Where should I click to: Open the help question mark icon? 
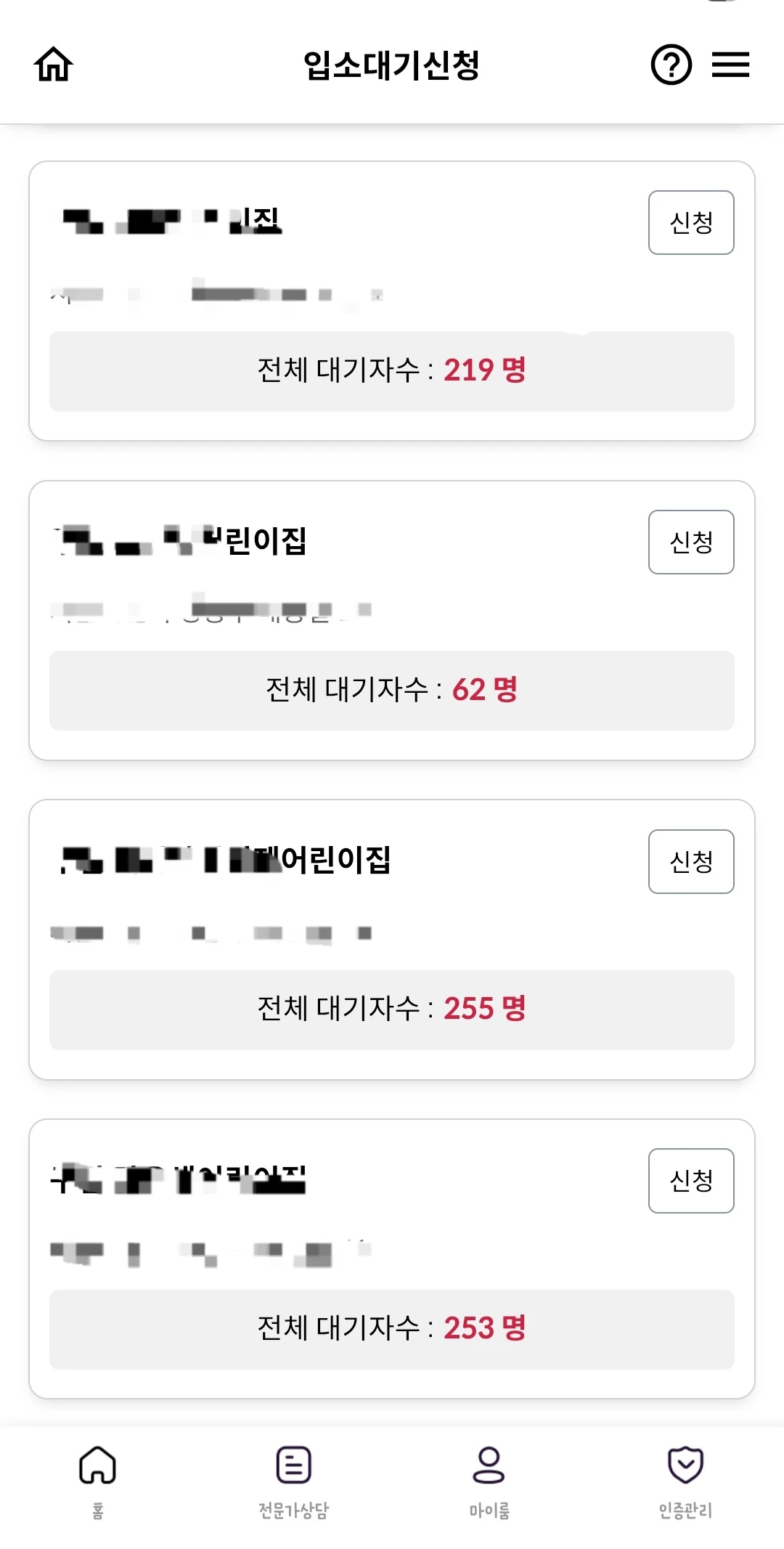pos(671,65)
